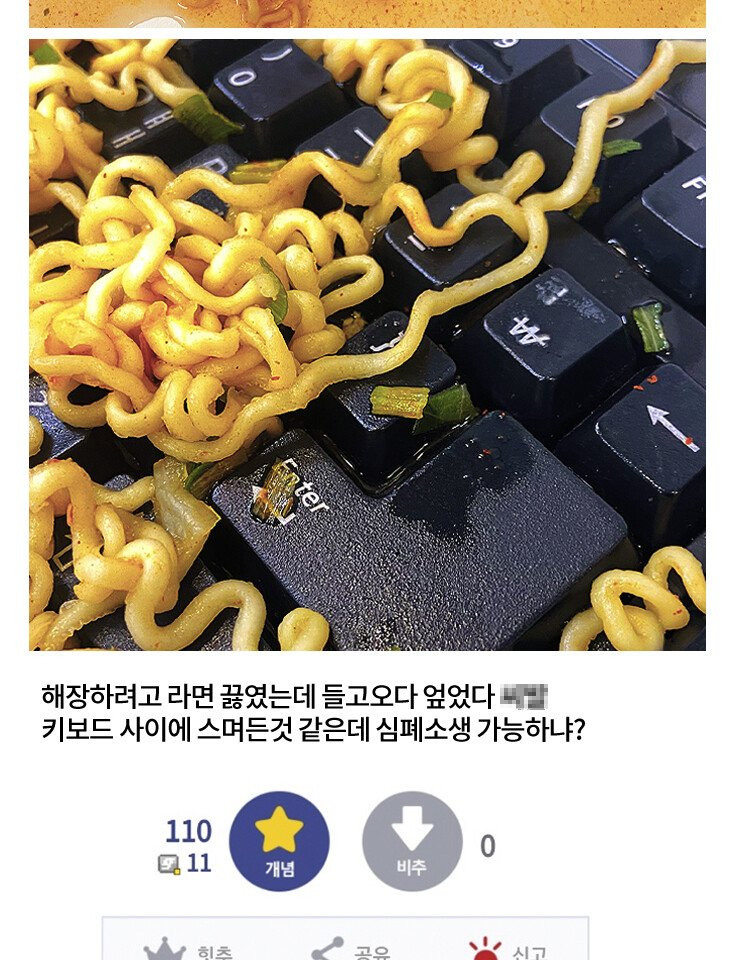Report the post with 신고

(508, 950)
